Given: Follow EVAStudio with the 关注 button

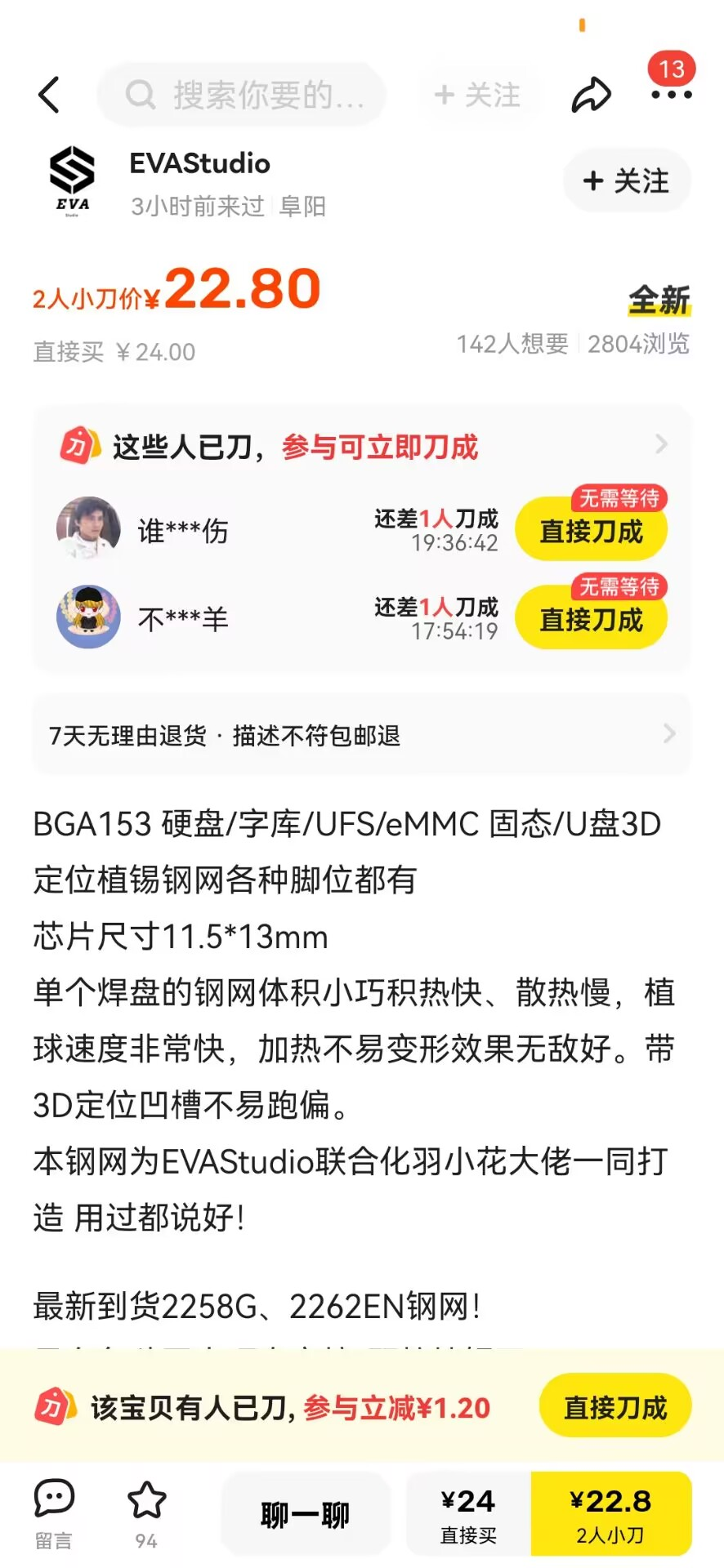Looking at the screenshot, I should pos(626,180).
